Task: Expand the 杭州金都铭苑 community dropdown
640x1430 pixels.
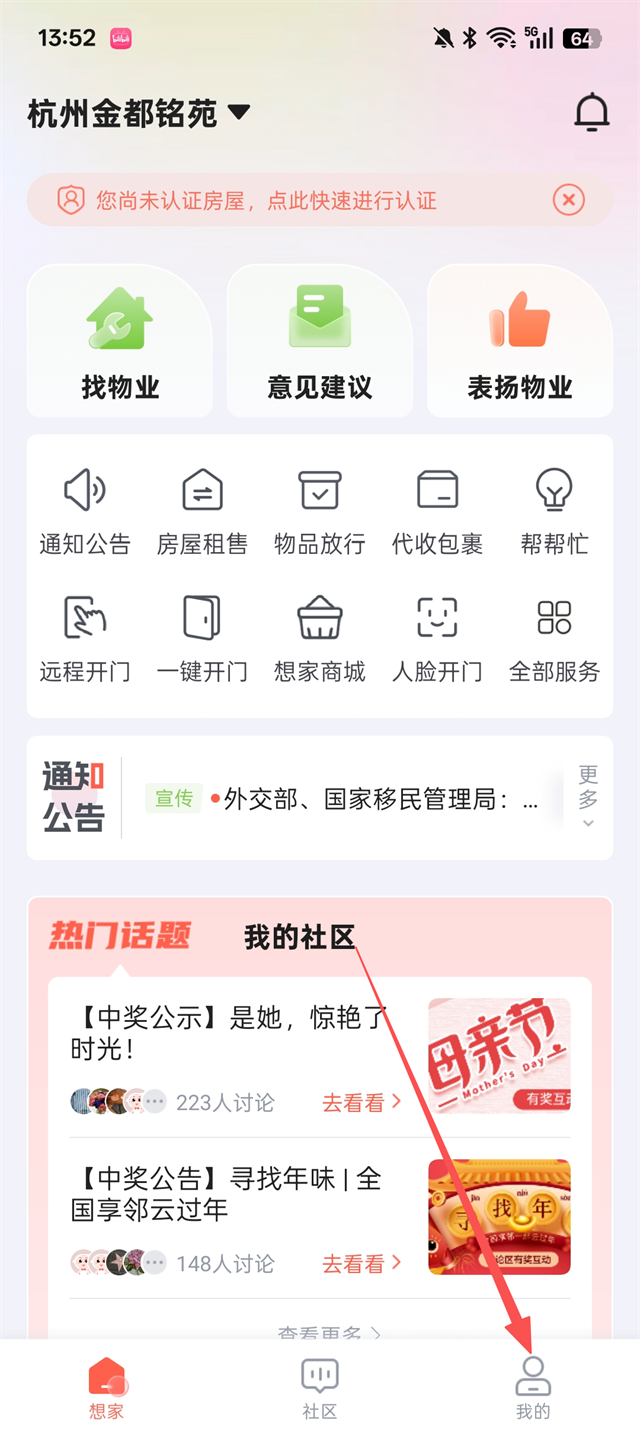Action: pos(239,113)
